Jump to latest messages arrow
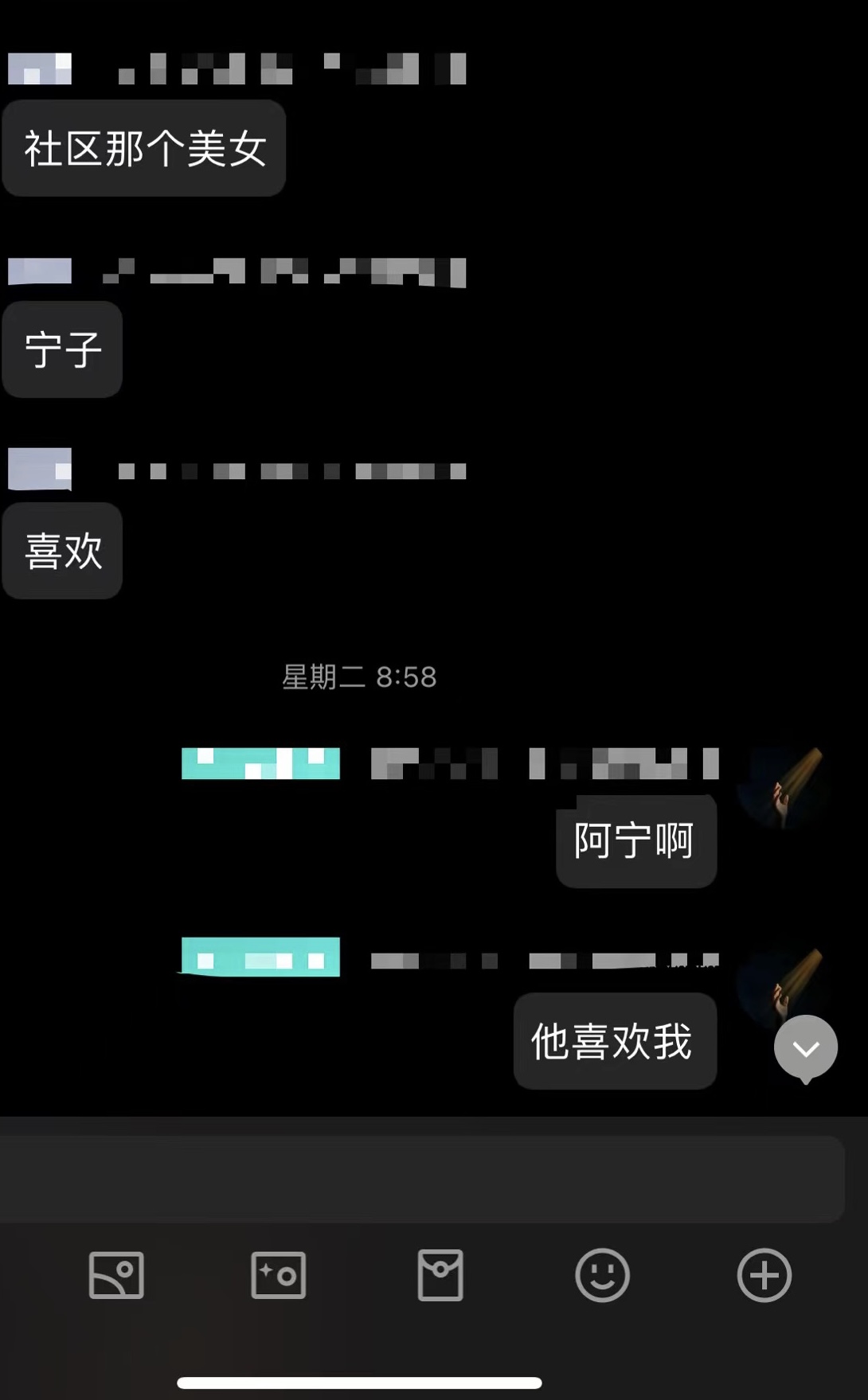 pyautogui.click(x=806, y=1048)
